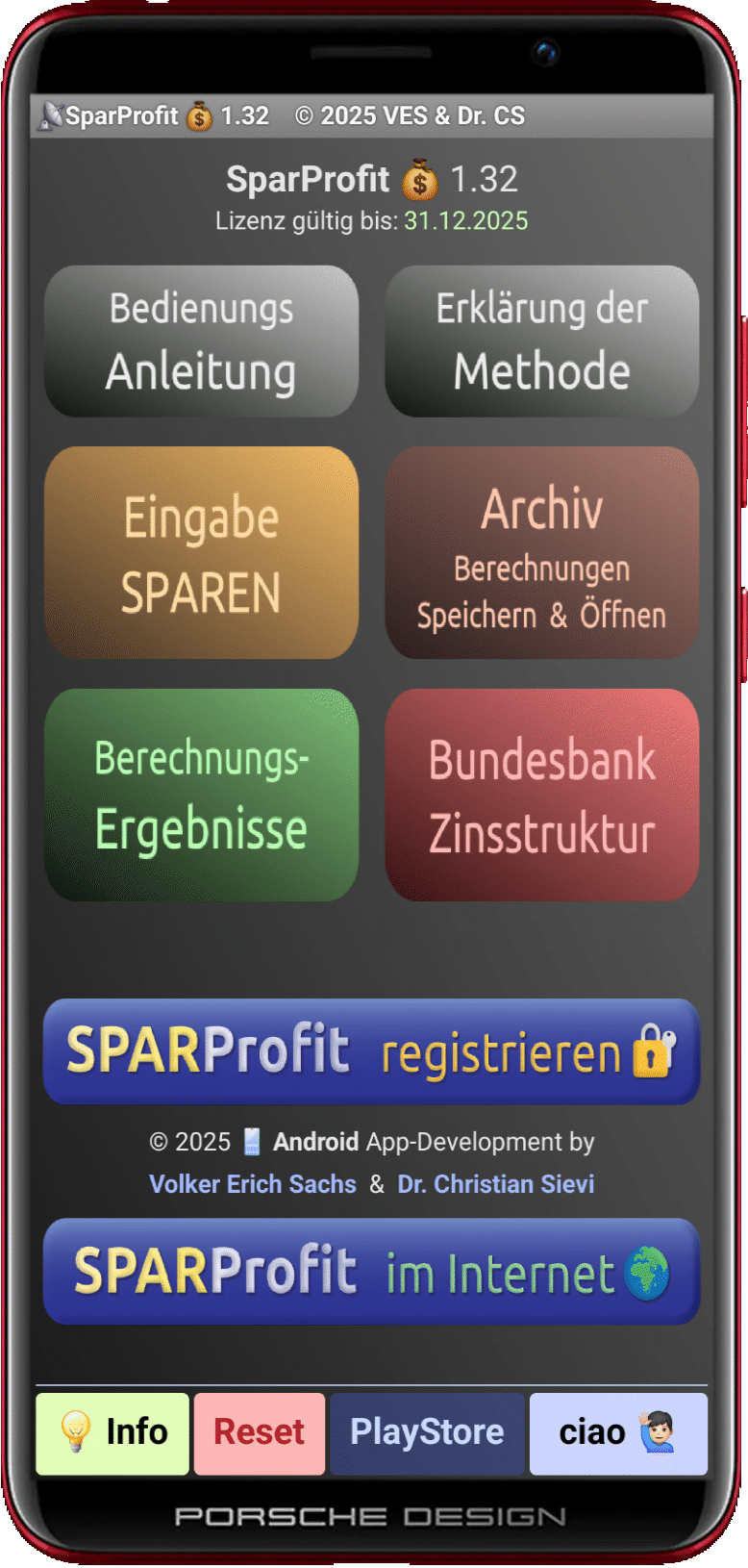Open the Bedienungs Anleitung
Image resolution: width=748 pixels, height=1568 pixels.
click(x=201, y=341)
